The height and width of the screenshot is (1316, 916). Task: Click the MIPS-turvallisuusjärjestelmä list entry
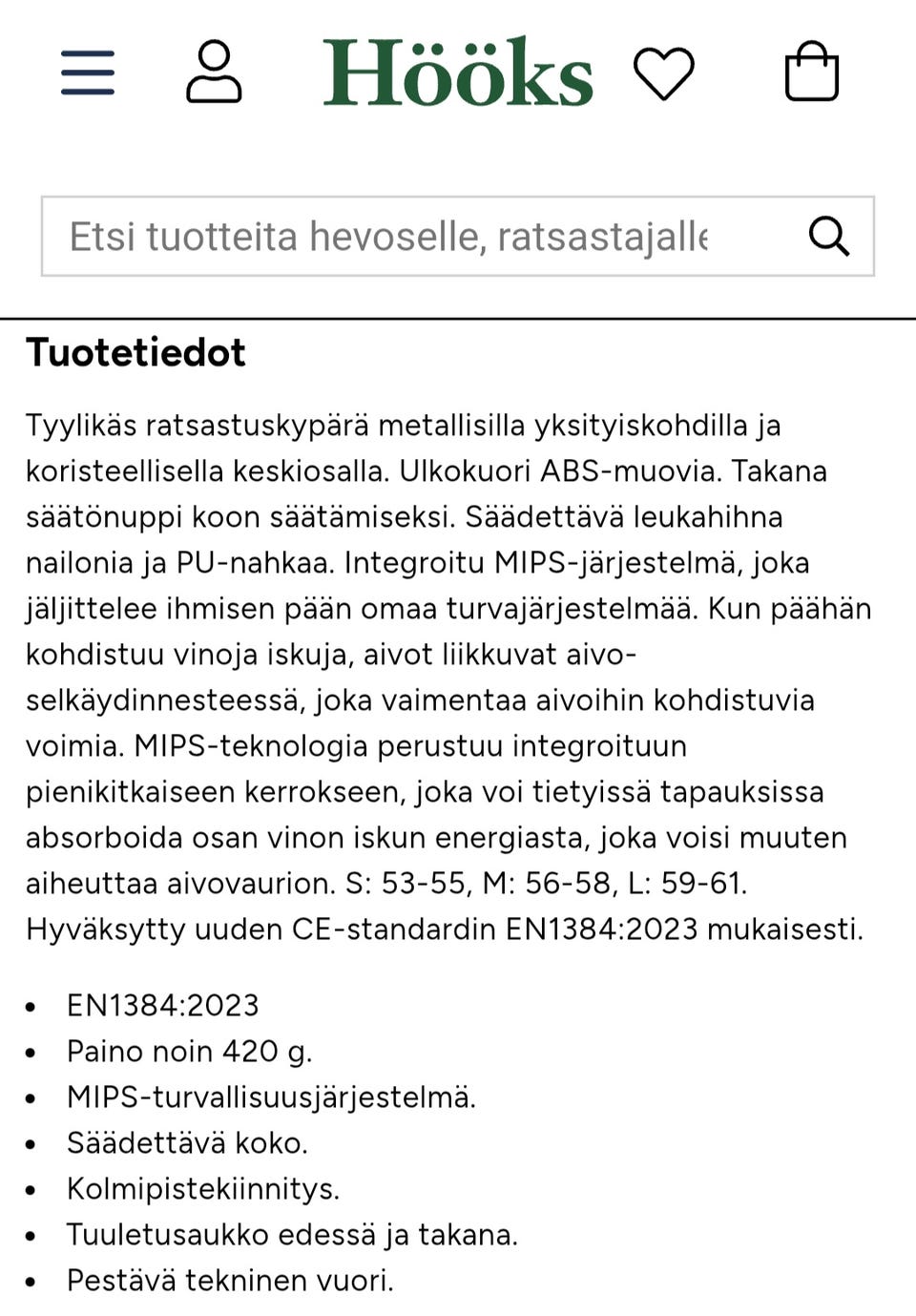point(272,1097)
